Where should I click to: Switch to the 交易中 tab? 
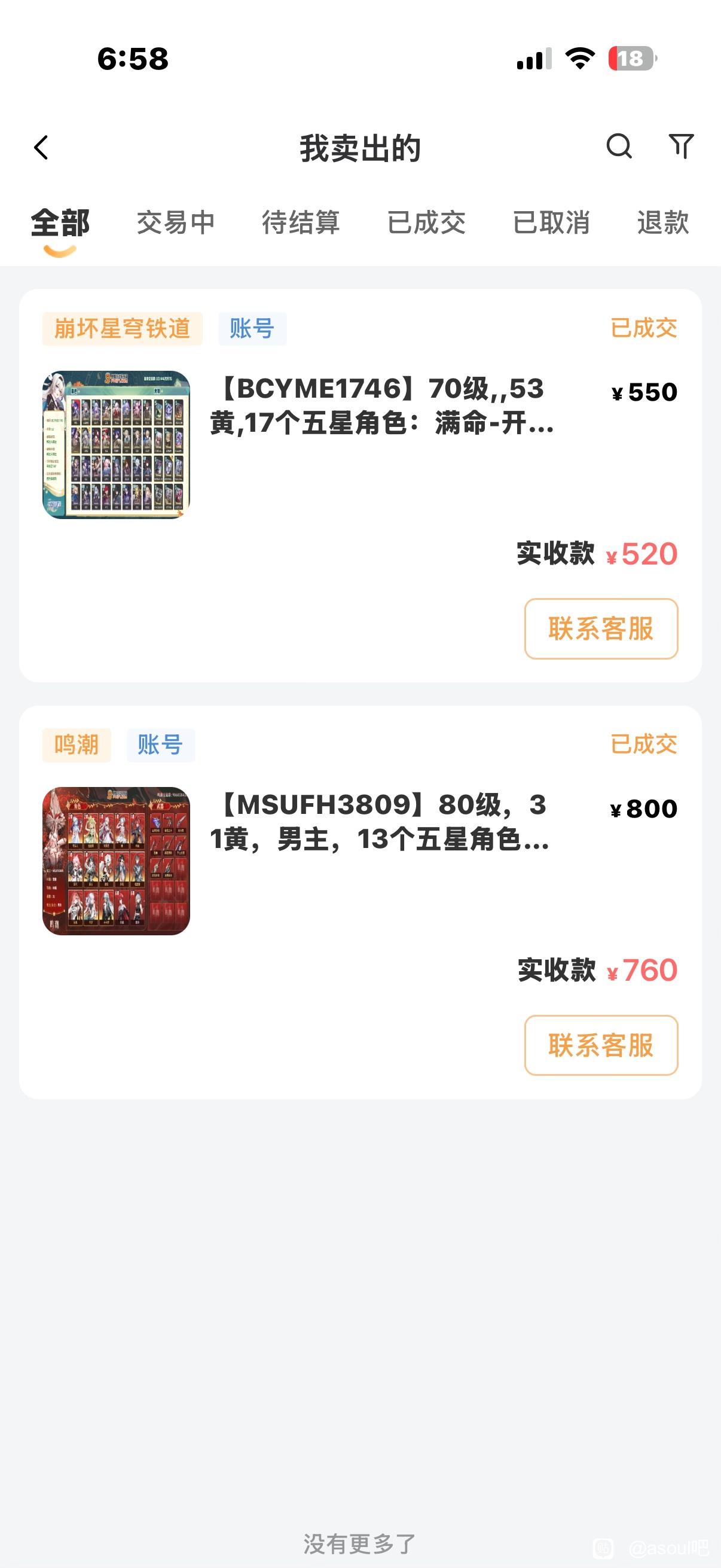pyautogui.click(x=176, y=223)
